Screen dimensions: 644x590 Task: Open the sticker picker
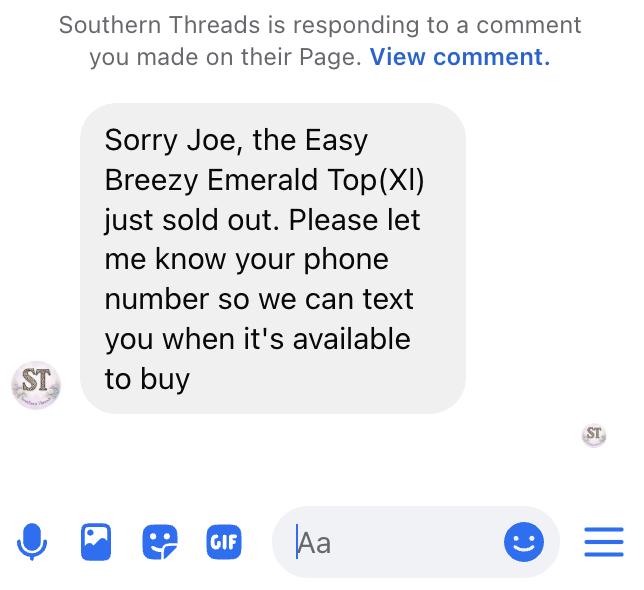[x=160, y=543]
